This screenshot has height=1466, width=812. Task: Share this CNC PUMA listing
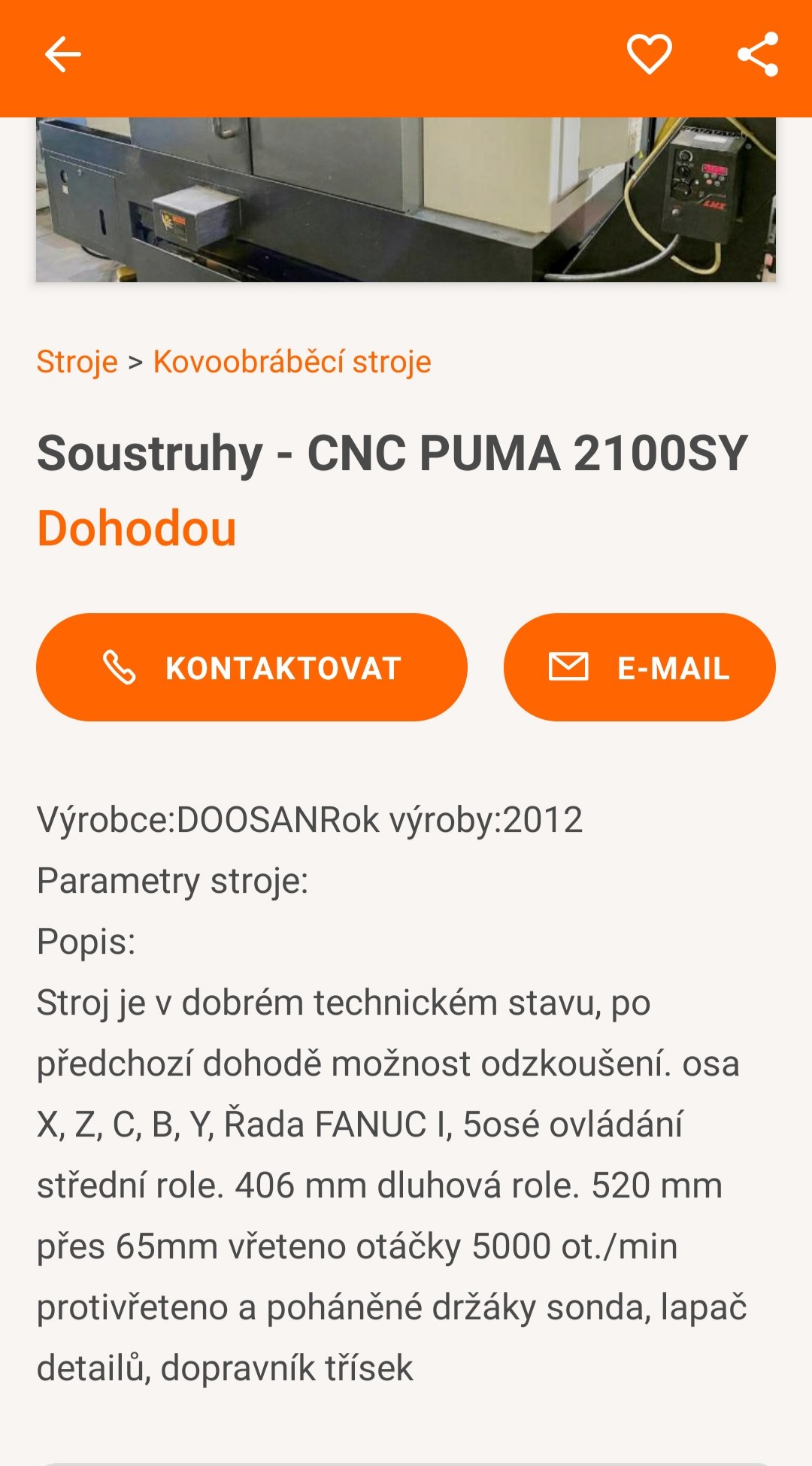point(757,55)
